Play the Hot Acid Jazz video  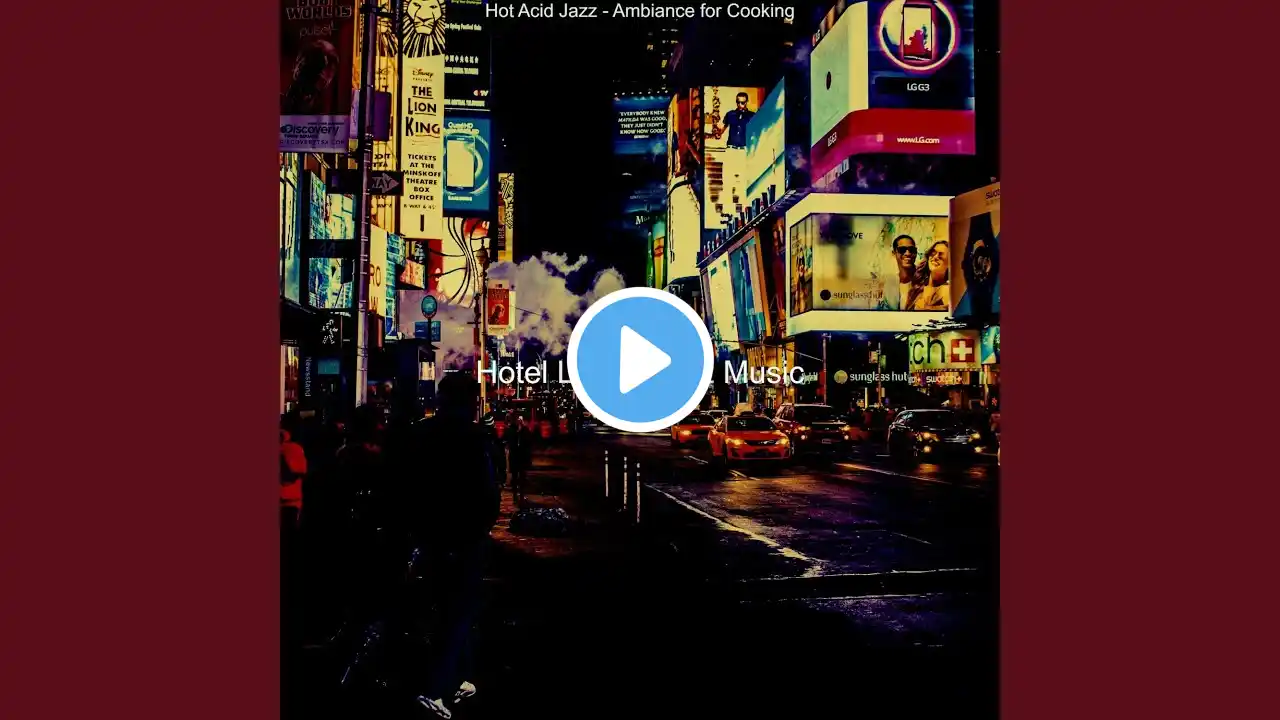[640, 360]
